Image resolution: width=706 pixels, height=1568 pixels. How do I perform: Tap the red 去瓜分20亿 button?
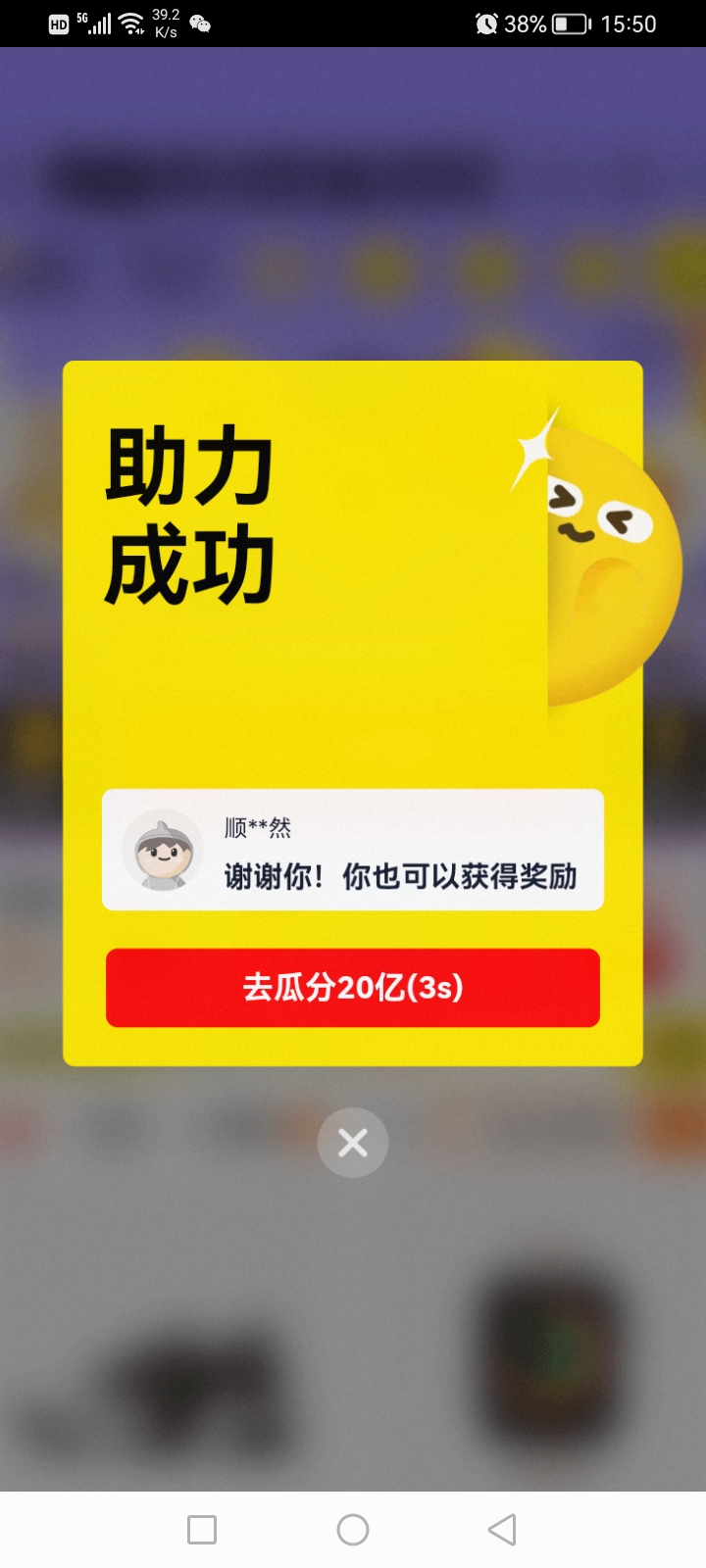353,988
